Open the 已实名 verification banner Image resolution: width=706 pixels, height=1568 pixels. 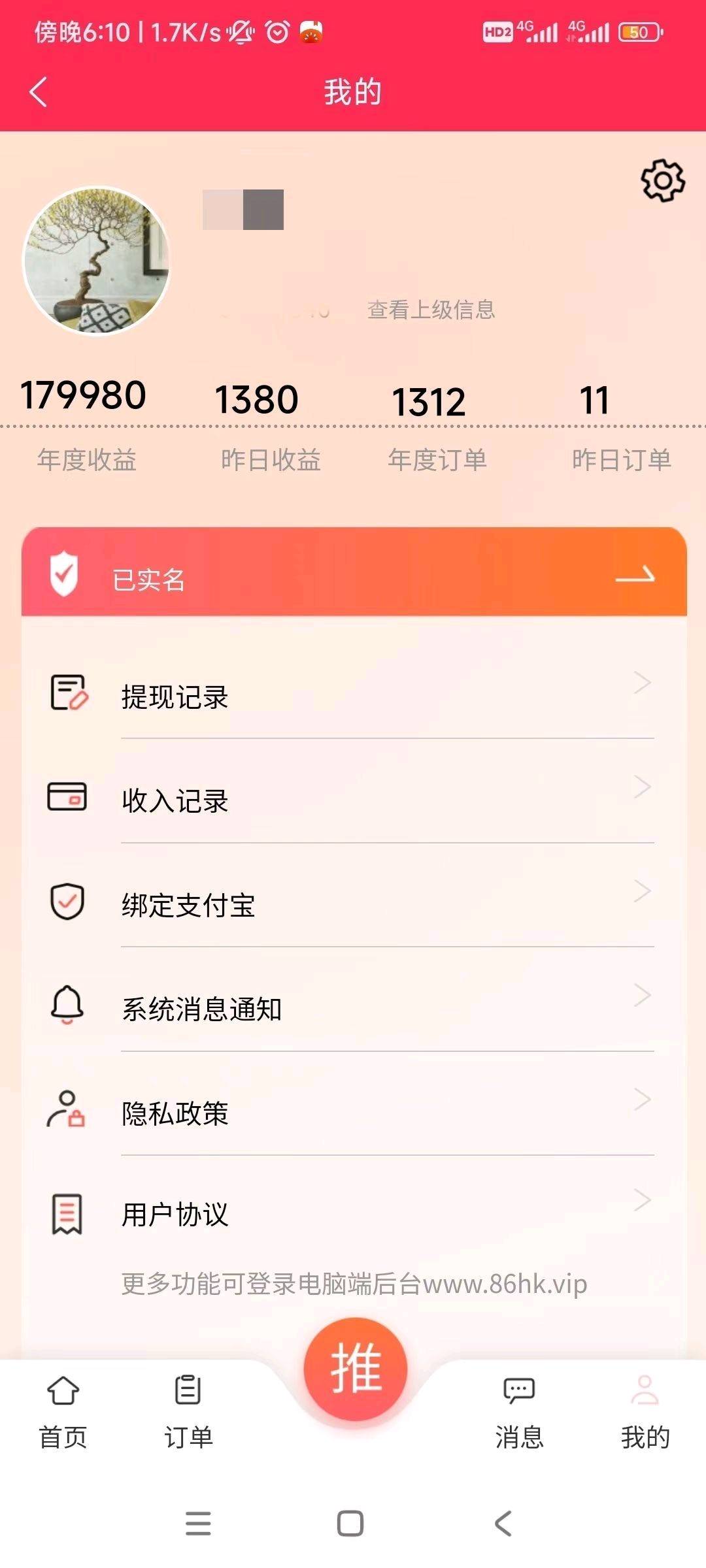354,573
